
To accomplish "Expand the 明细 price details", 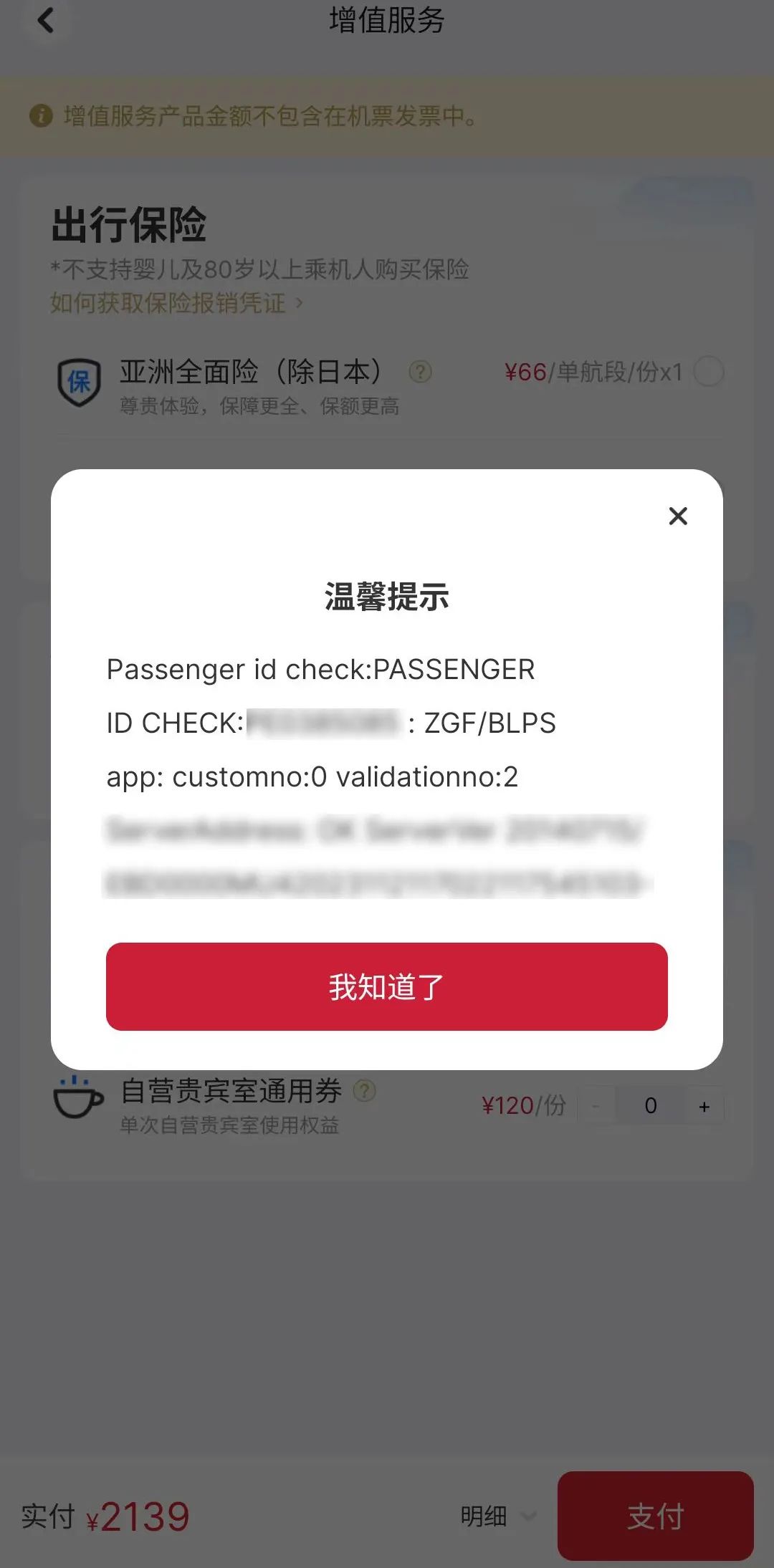I will (x=497, y=1516).
